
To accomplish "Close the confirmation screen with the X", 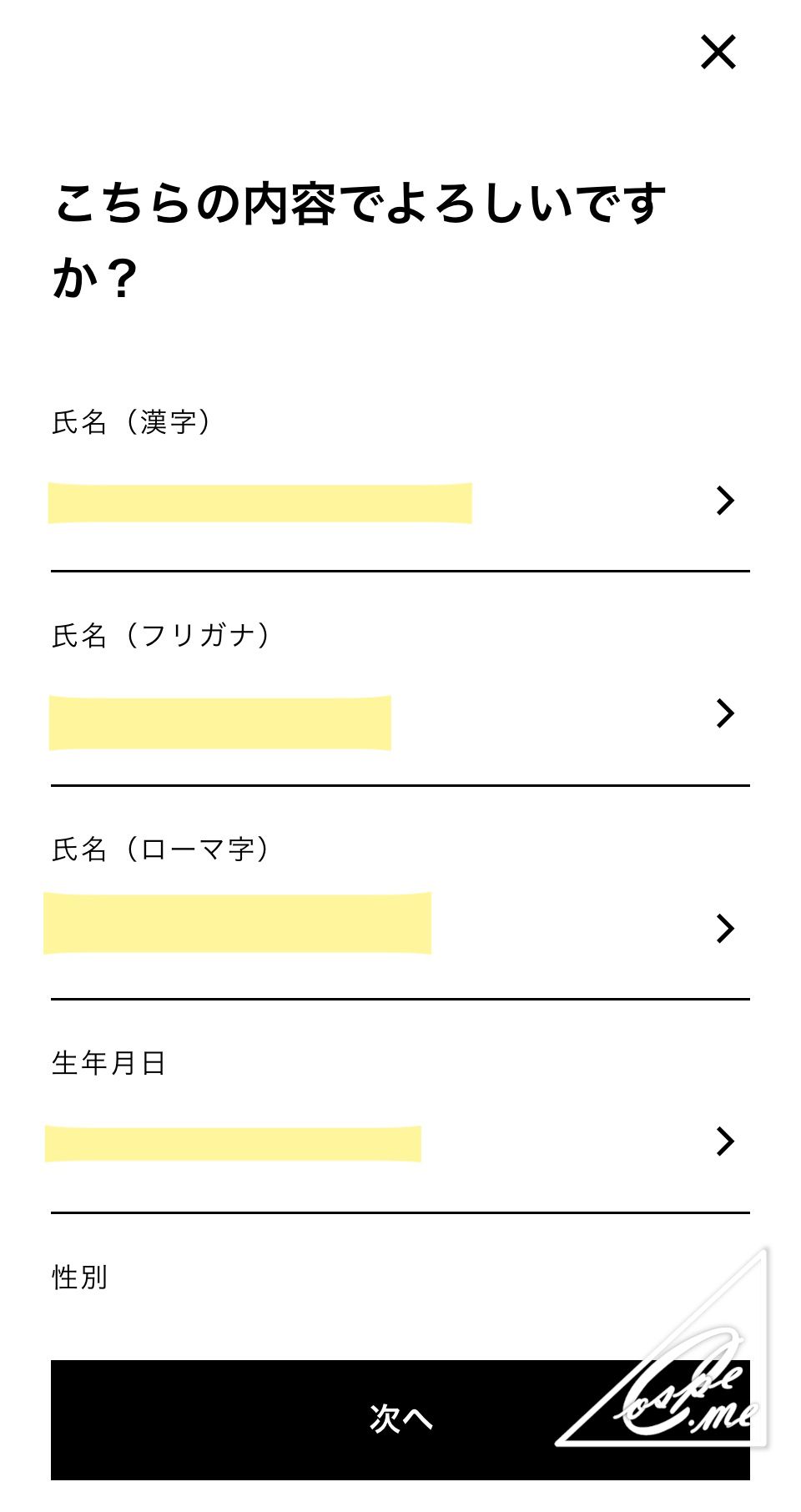I will coord(718,52).
